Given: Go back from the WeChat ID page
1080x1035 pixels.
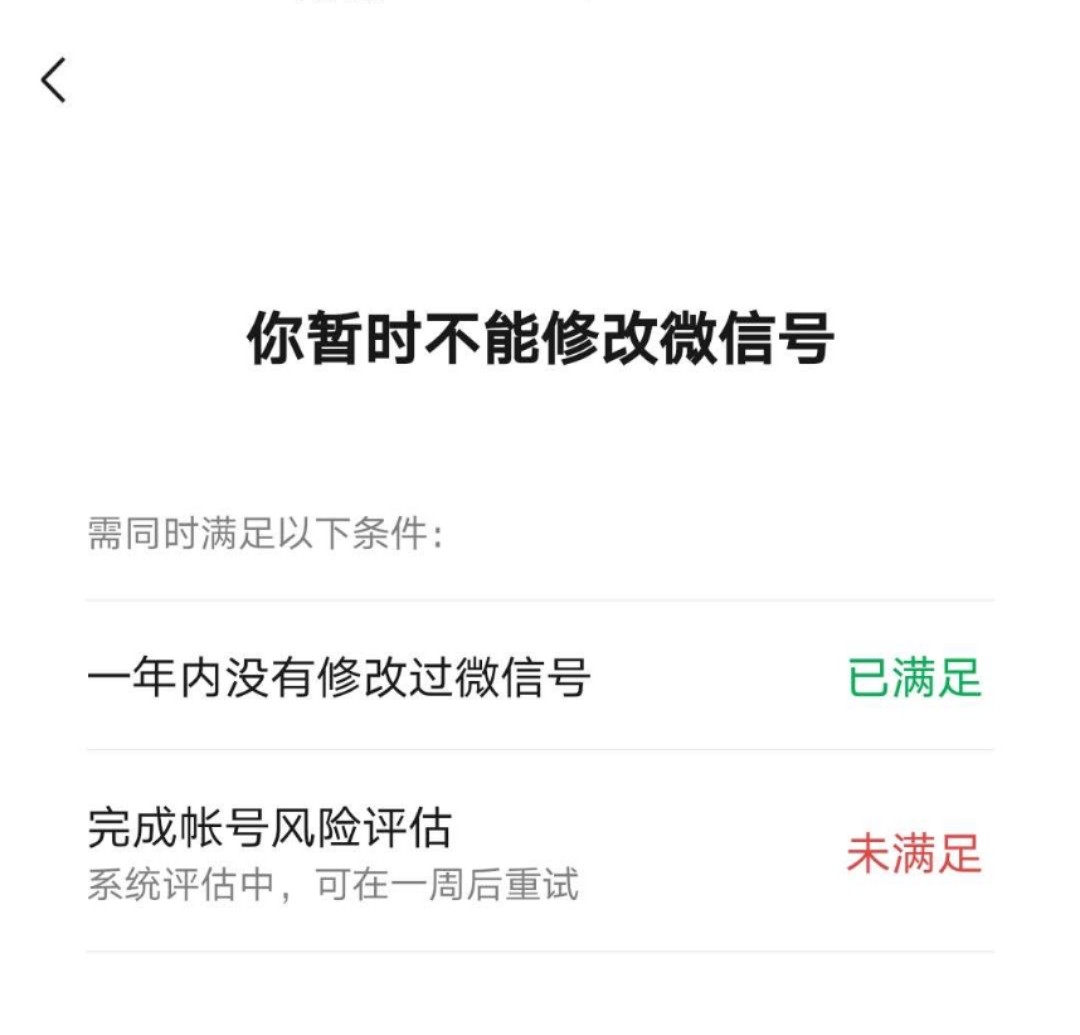Looking at the screenshot, I should (x=54, y=80).
